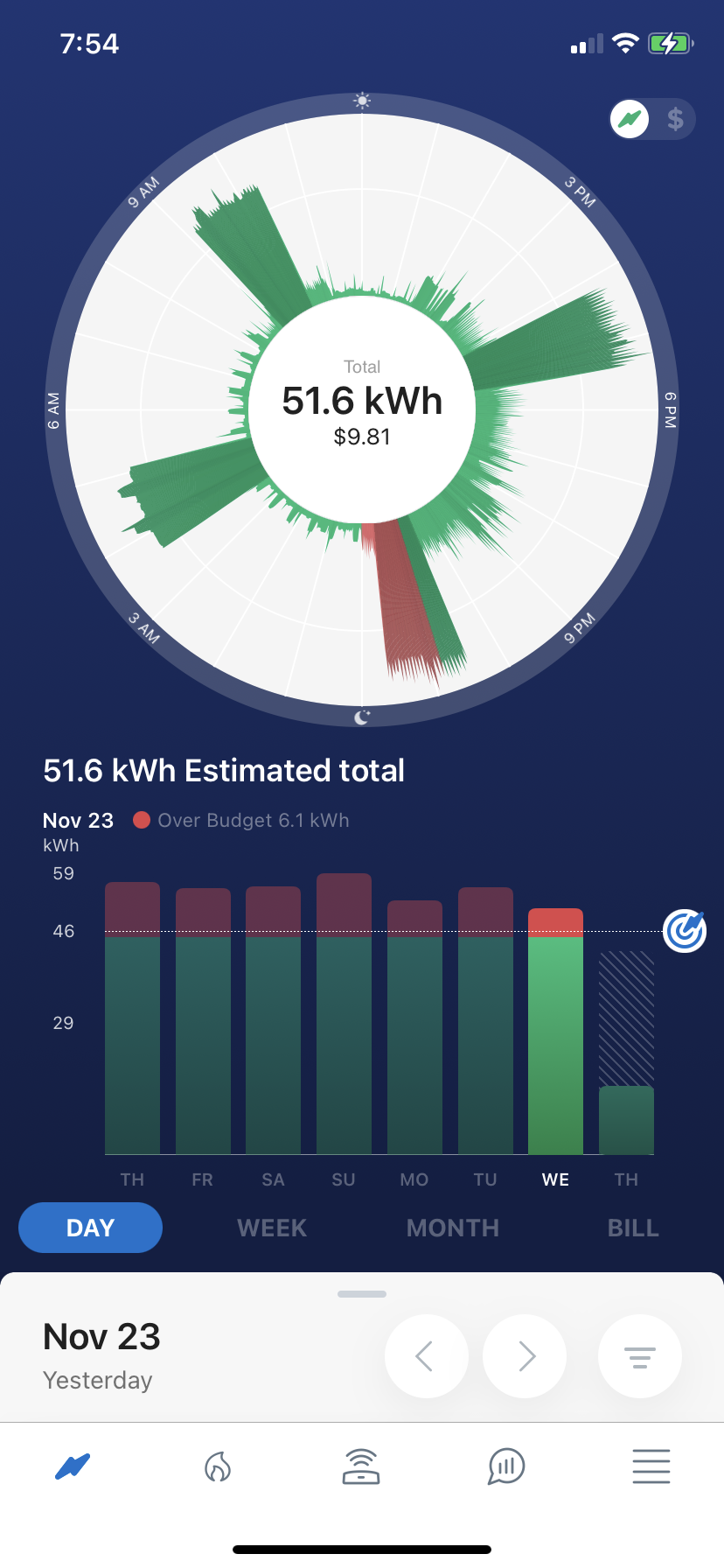Select the DAY view
The width and height of the screenshot is (724, 1568).
coord(90,1228)
